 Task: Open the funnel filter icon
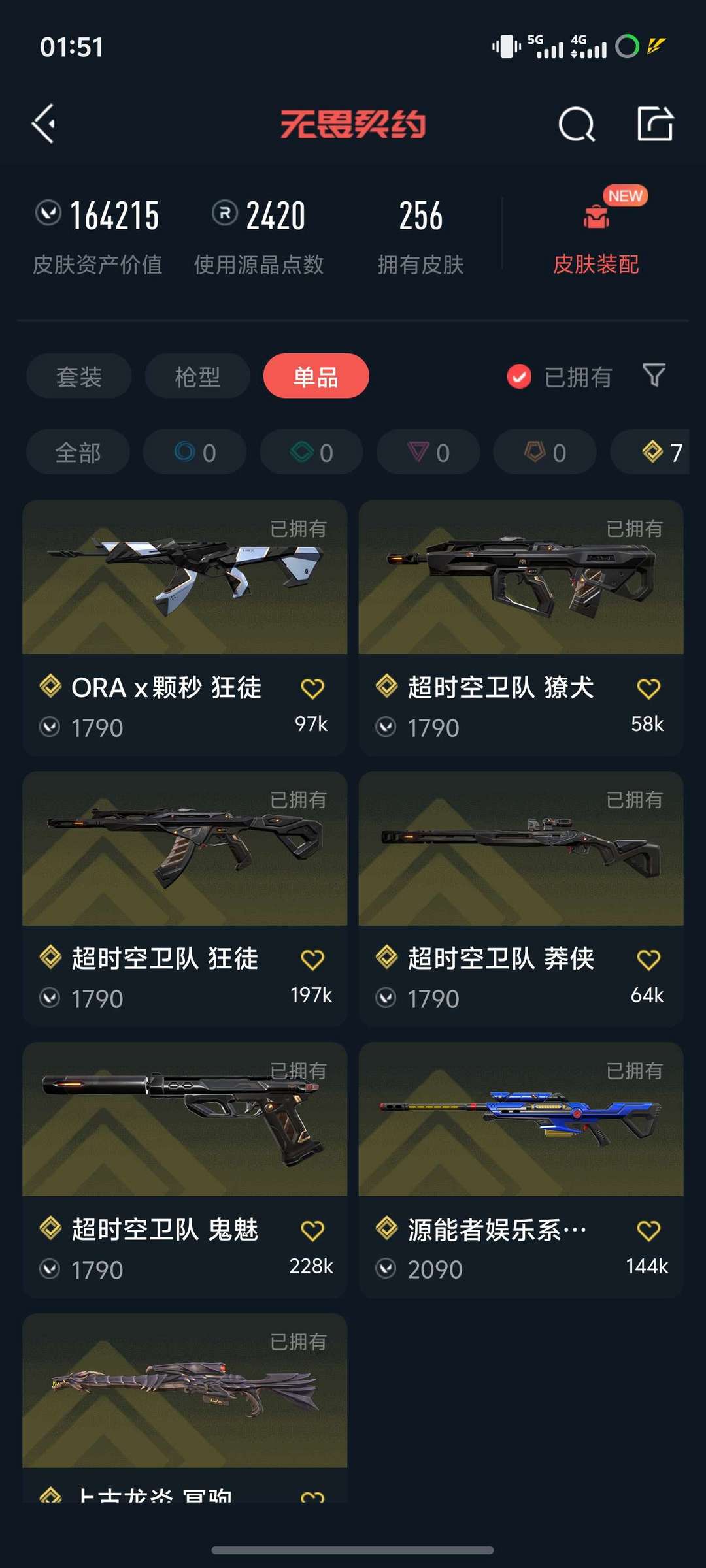click(x=655, y=376)
